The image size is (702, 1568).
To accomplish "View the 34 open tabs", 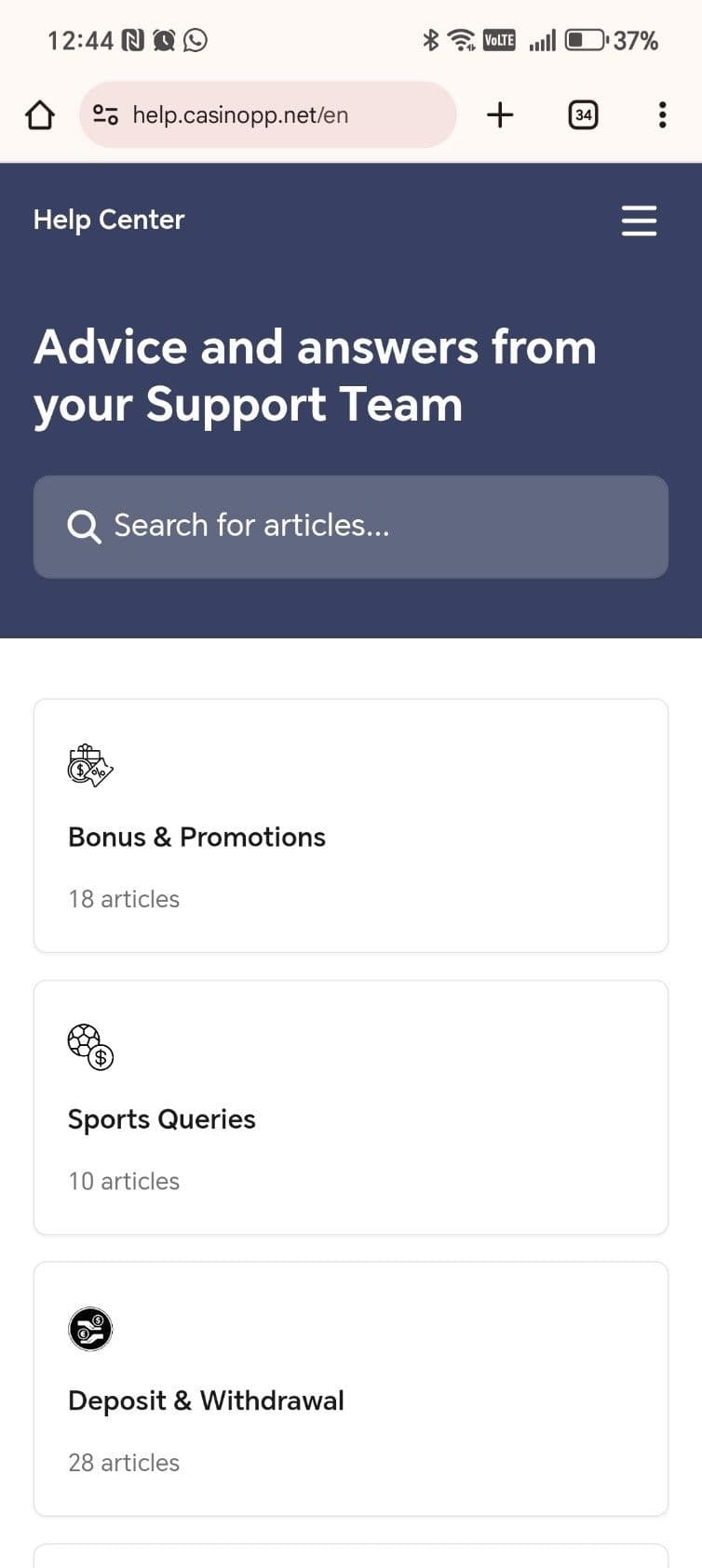I will click(x=583, y=115).
